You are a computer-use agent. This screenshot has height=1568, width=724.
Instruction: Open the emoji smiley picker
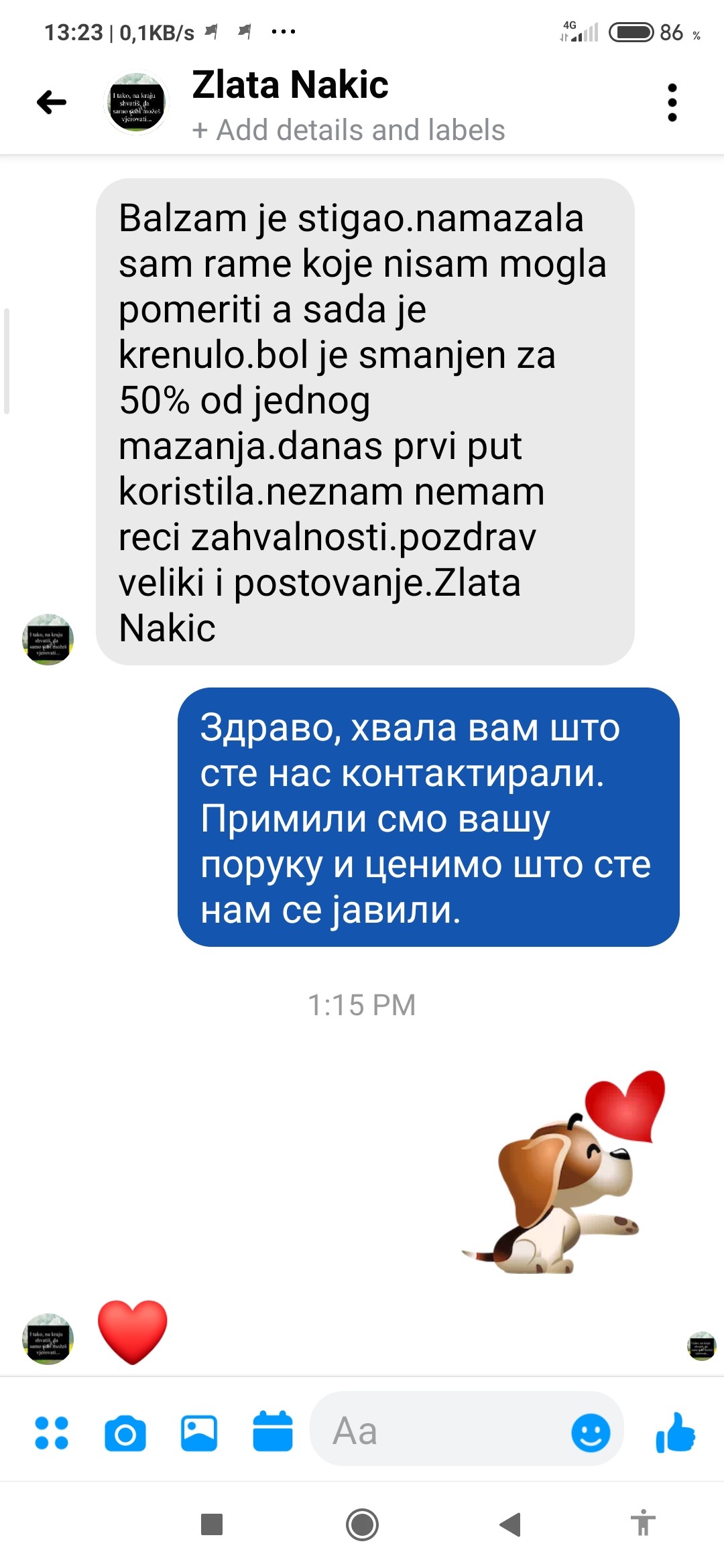point(591,1433)
